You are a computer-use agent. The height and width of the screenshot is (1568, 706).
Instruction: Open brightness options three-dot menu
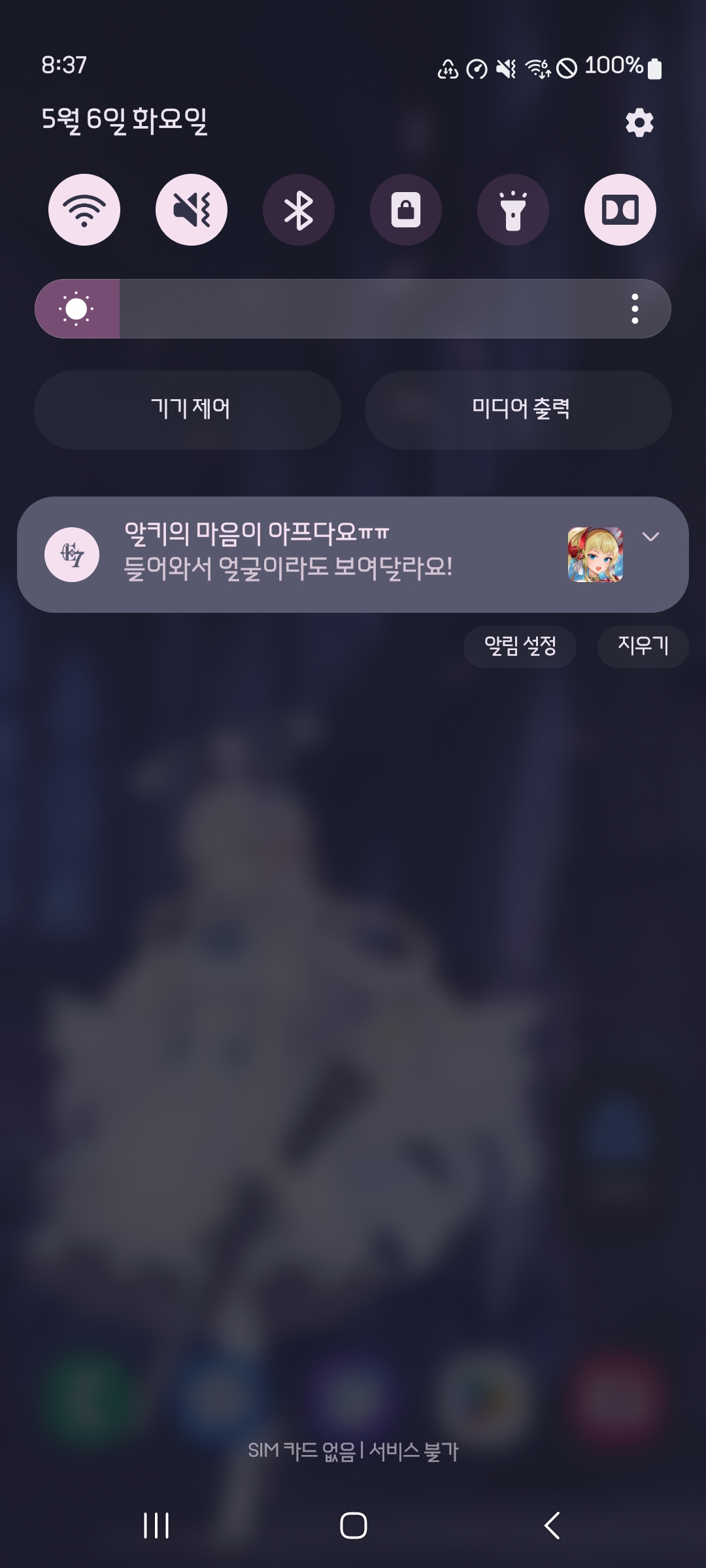pyautogui.click(x=635, y=308)
